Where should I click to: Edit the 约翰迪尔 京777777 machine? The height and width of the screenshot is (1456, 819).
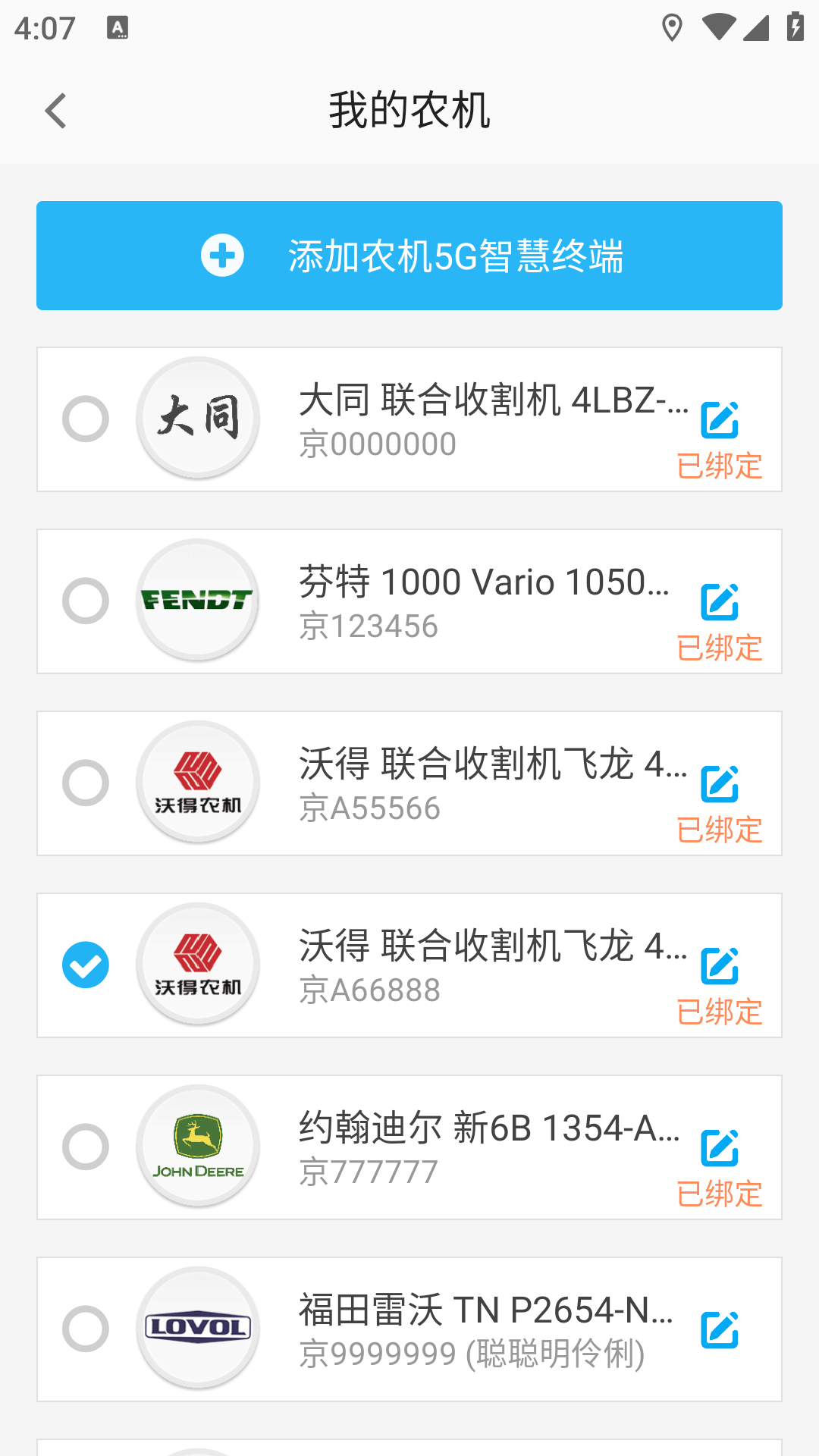(720, 1148)
